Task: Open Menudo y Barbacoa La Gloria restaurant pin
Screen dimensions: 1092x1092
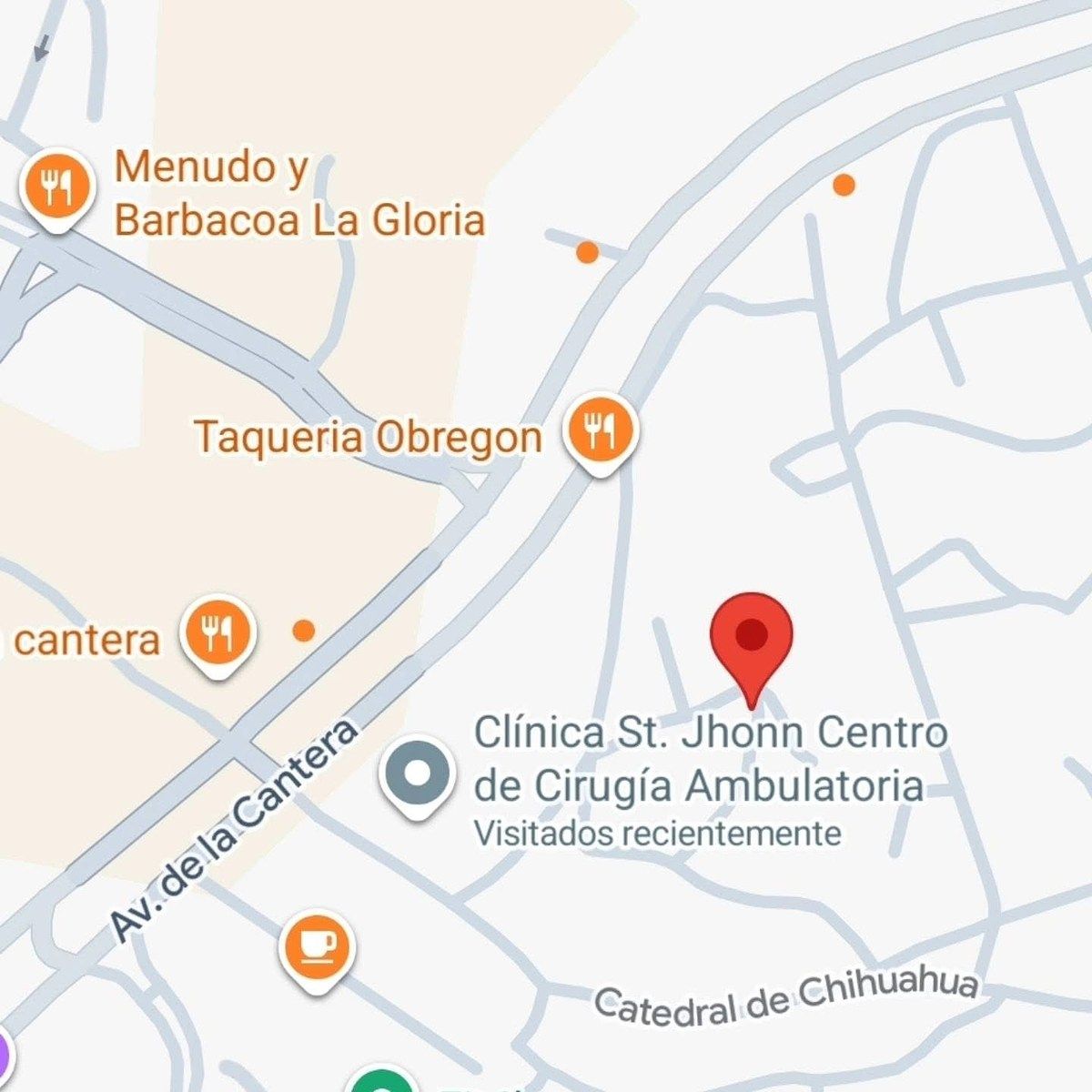Action: pos(57,188)
